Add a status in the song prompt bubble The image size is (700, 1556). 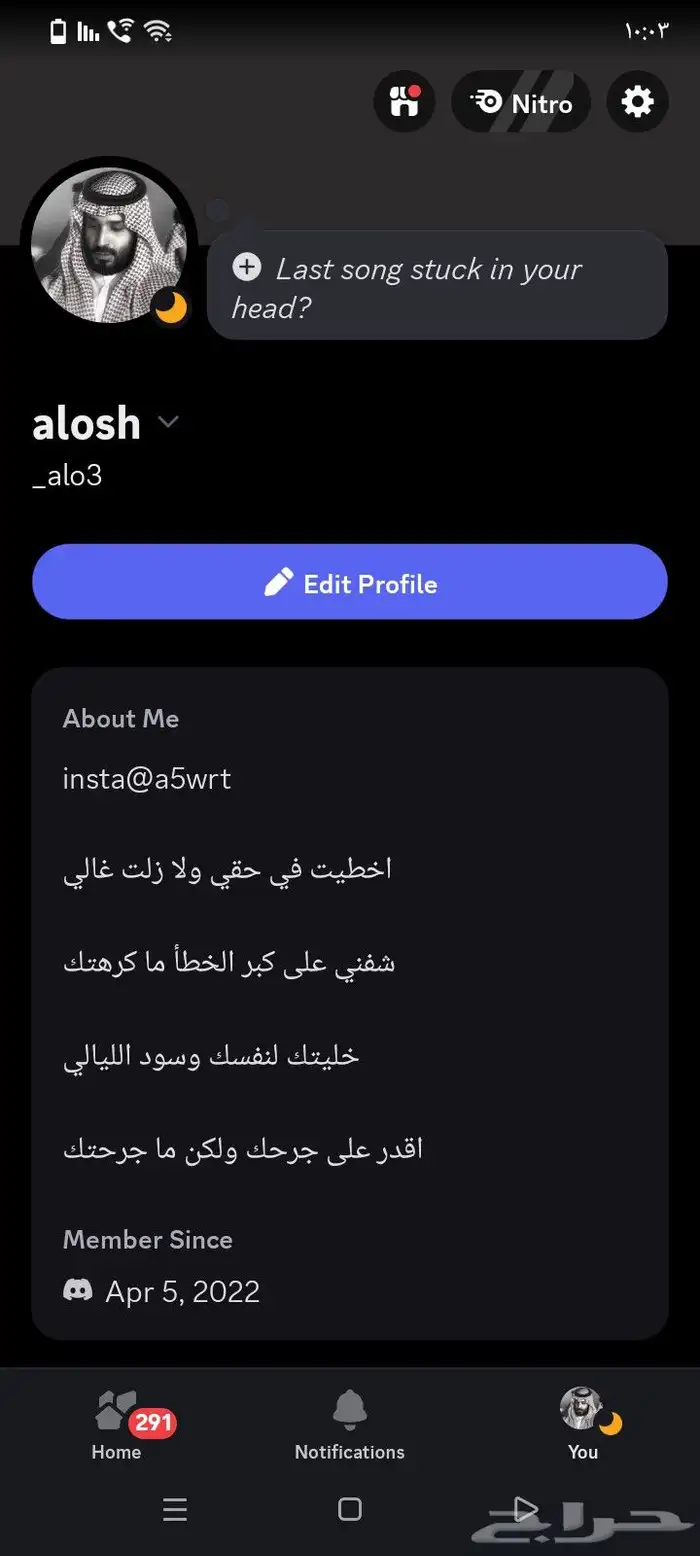[x=437, y=286]
